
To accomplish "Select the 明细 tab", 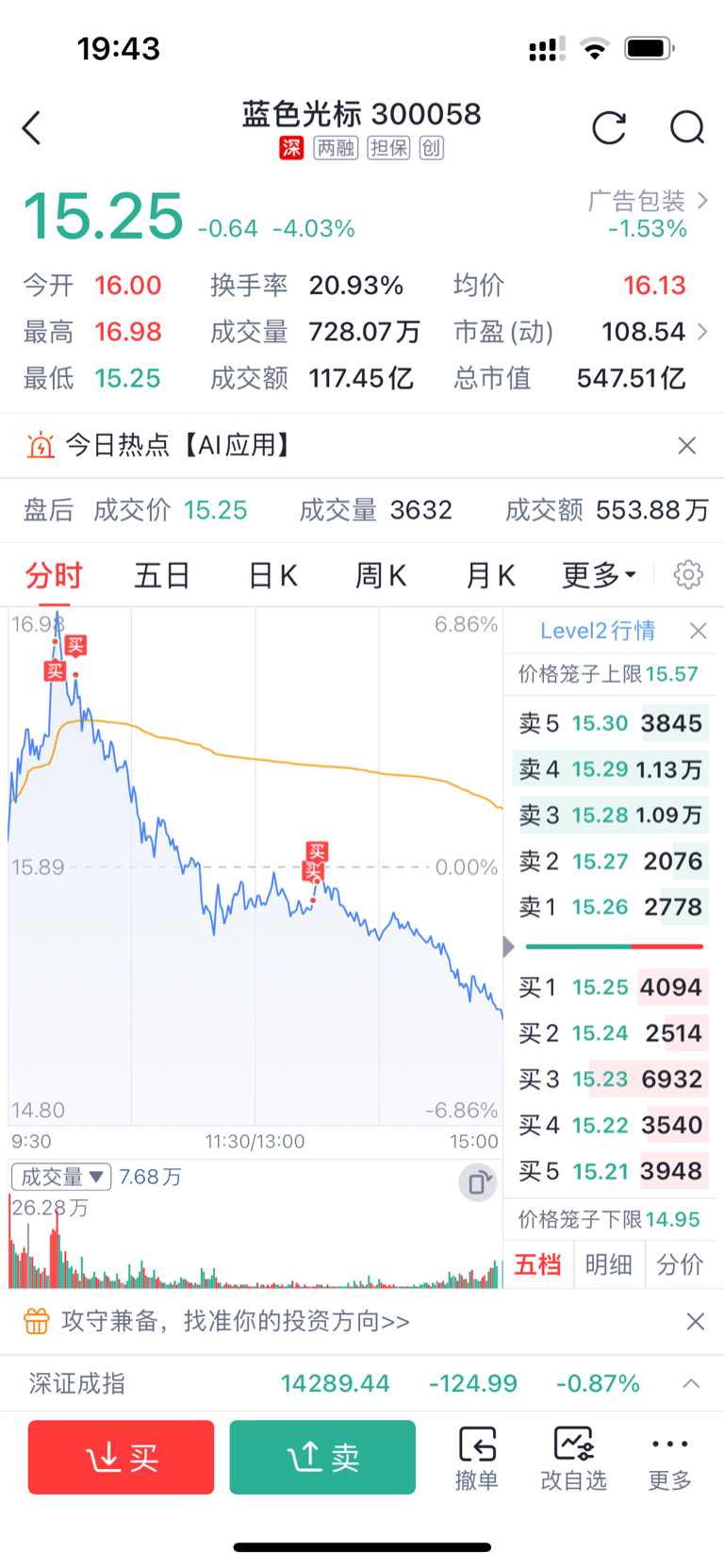I will tap(609, 1264).
